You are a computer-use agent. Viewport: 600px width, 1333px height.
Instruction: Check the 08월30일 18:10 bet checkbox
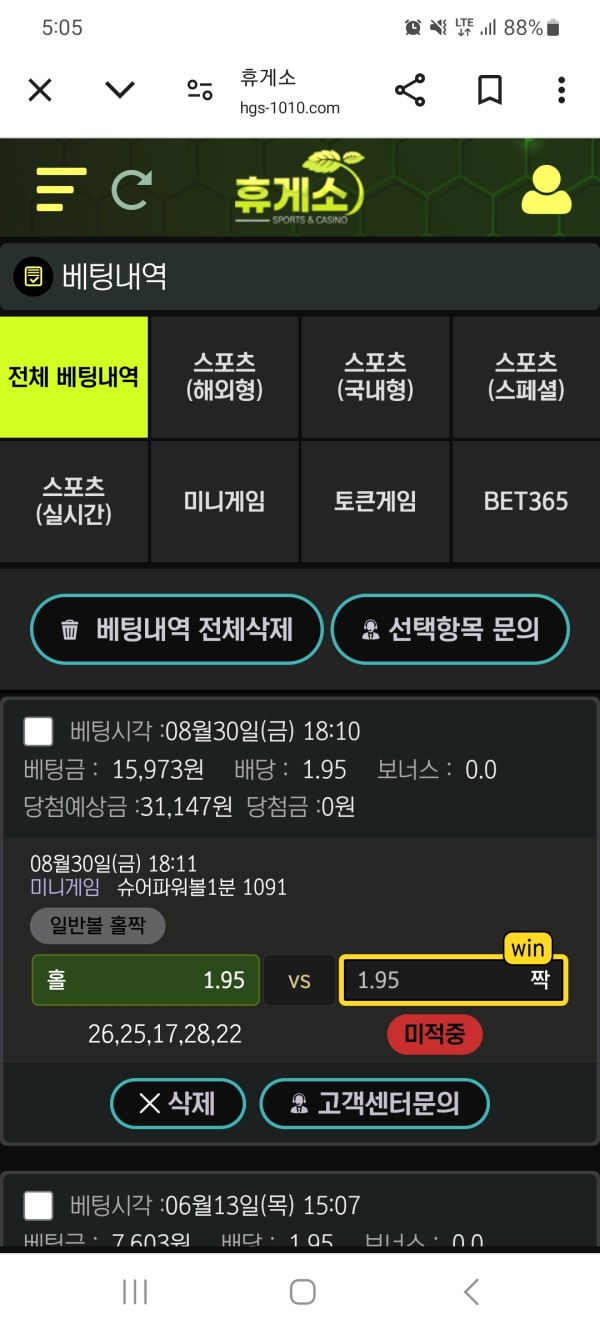coord(38,732)
